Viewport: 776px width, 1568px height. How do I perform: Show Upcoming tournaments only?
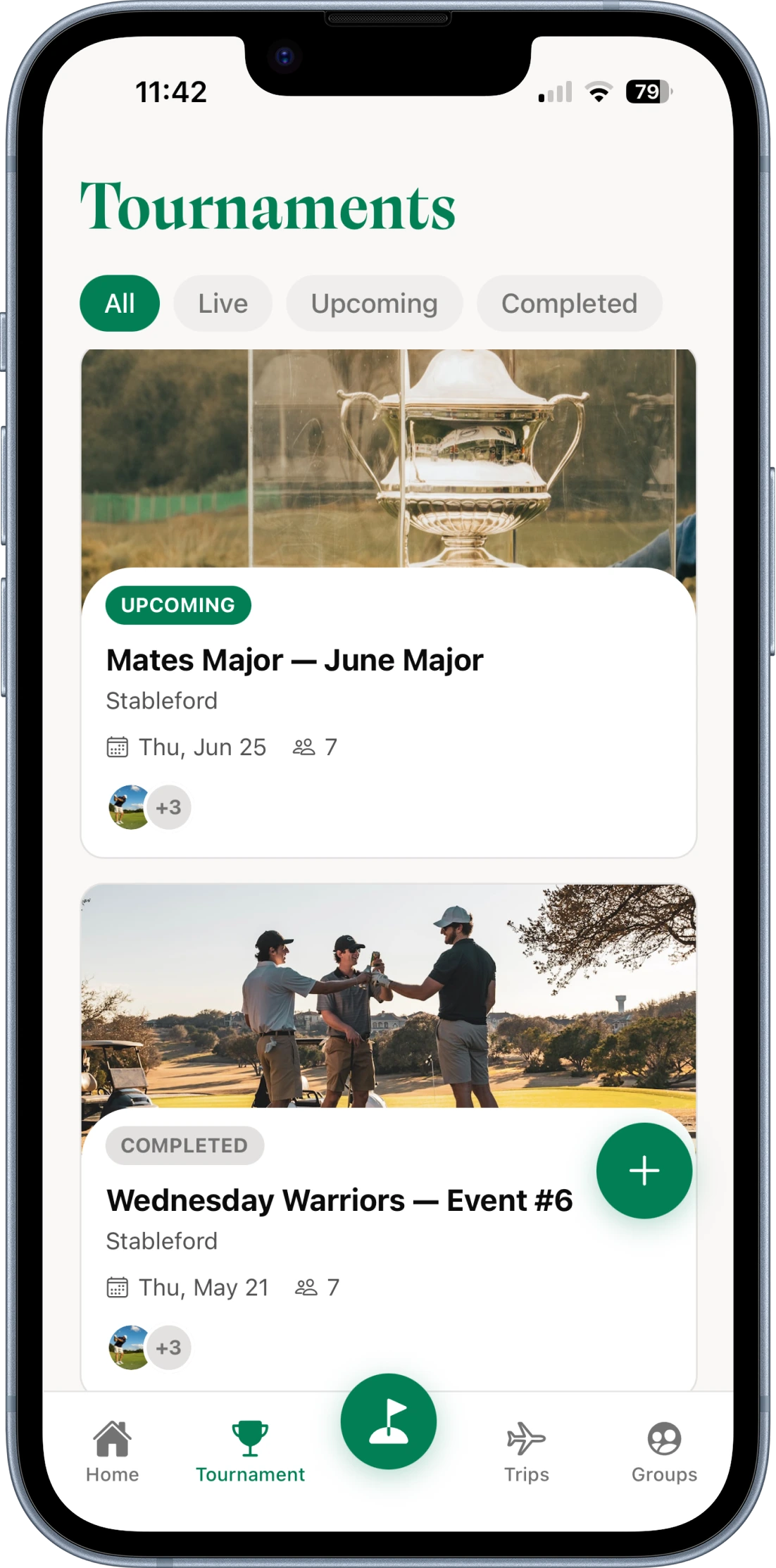(x=374, y=304)
